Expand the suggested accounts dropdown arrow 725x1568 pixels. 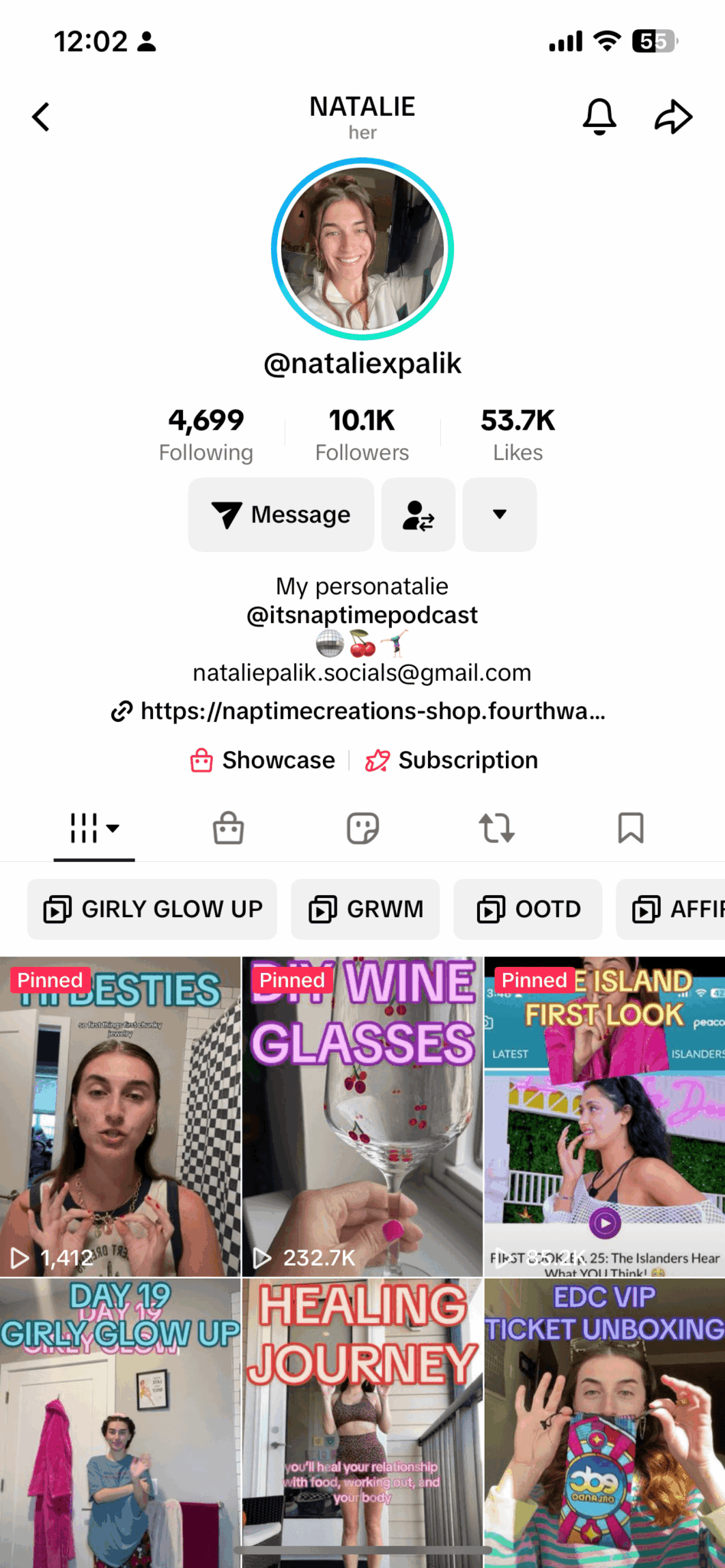(x=499, y=514)
